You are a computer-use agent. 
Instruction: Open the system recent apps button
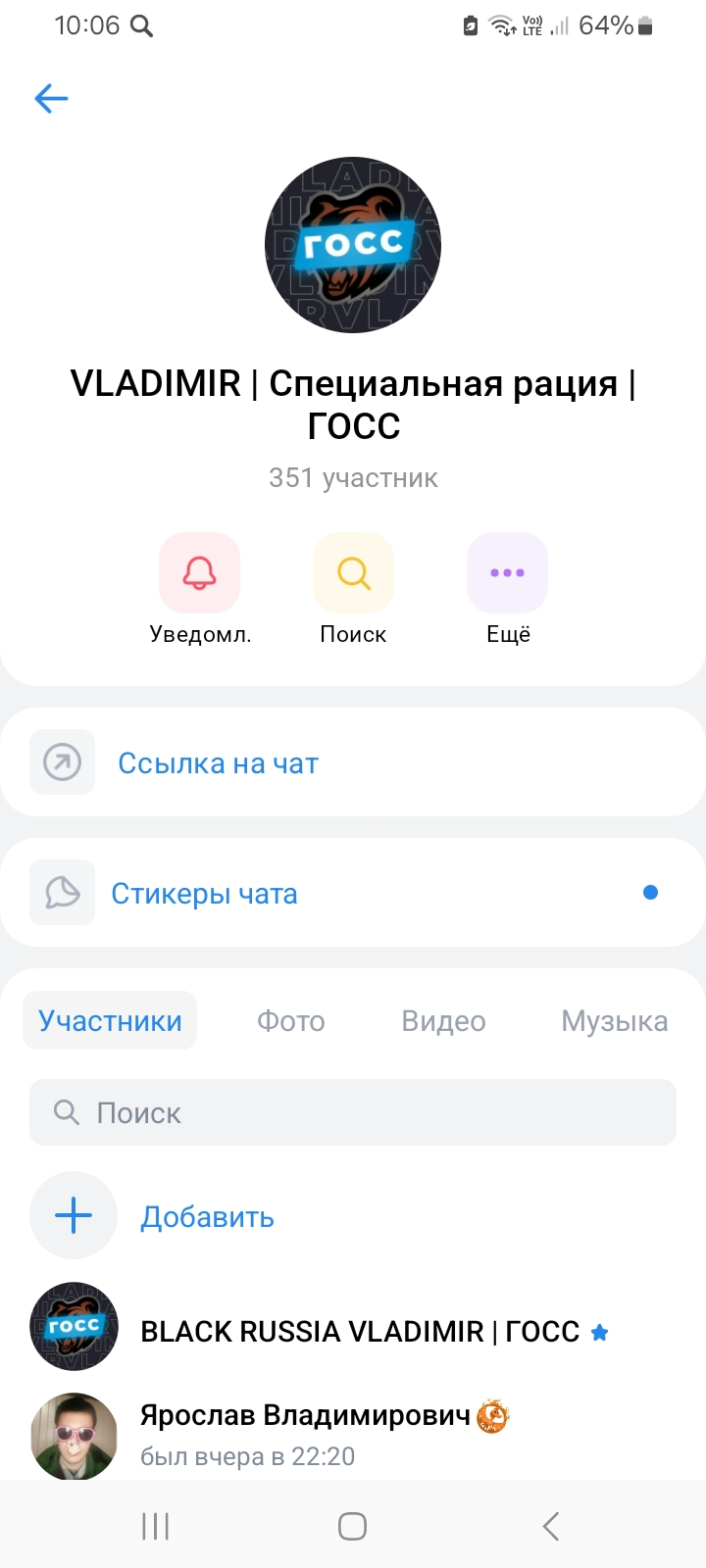pyautogui.click(x=156, y=1526)
